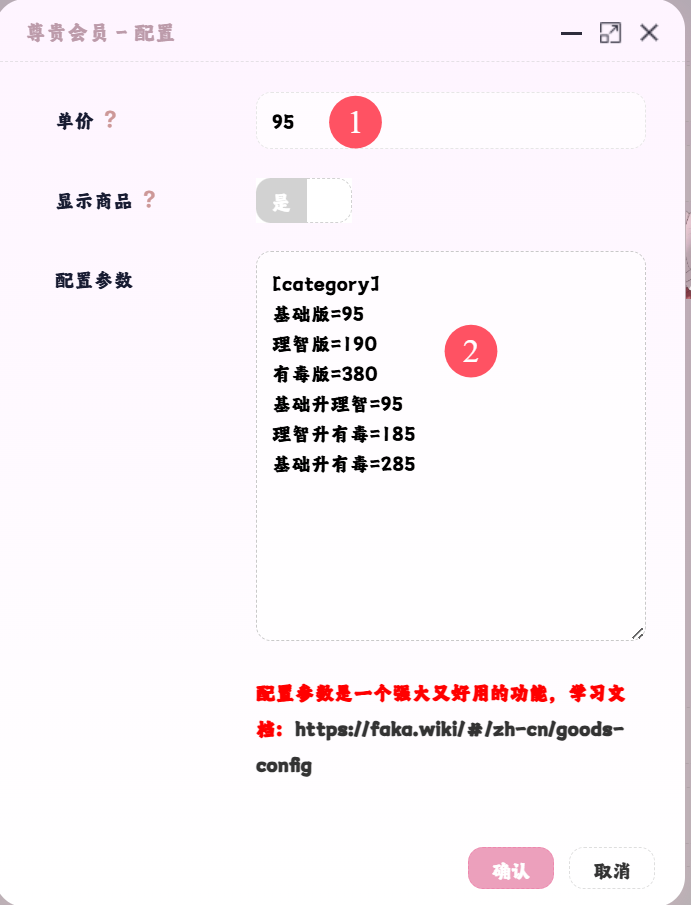Toggle the 显示商品 switch
This screenshot has width=691, height=905.
click(304, 201)
